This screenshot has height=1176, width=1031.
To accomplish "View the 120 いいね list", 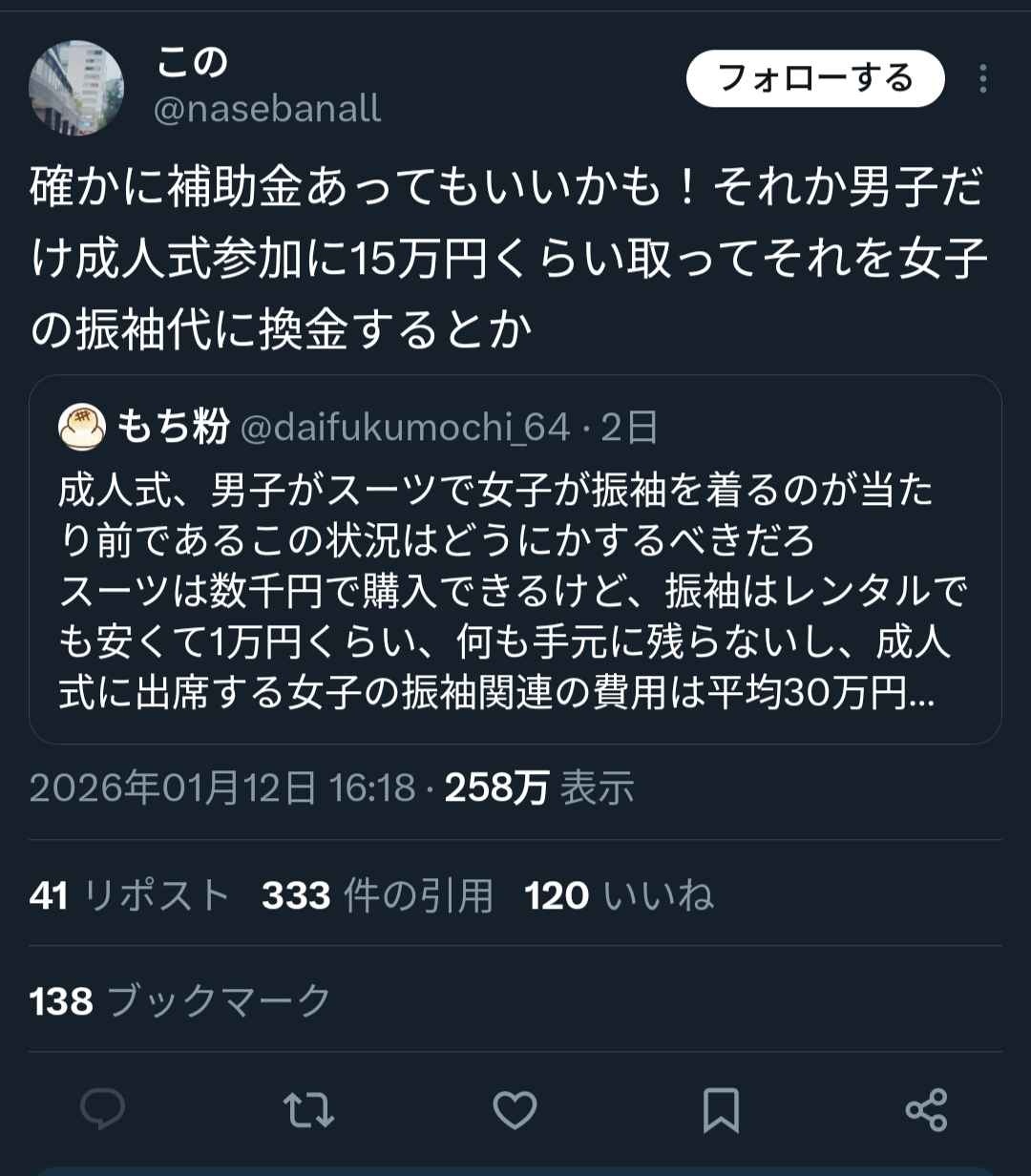I will pyautogui.click(x=619, y=896).
